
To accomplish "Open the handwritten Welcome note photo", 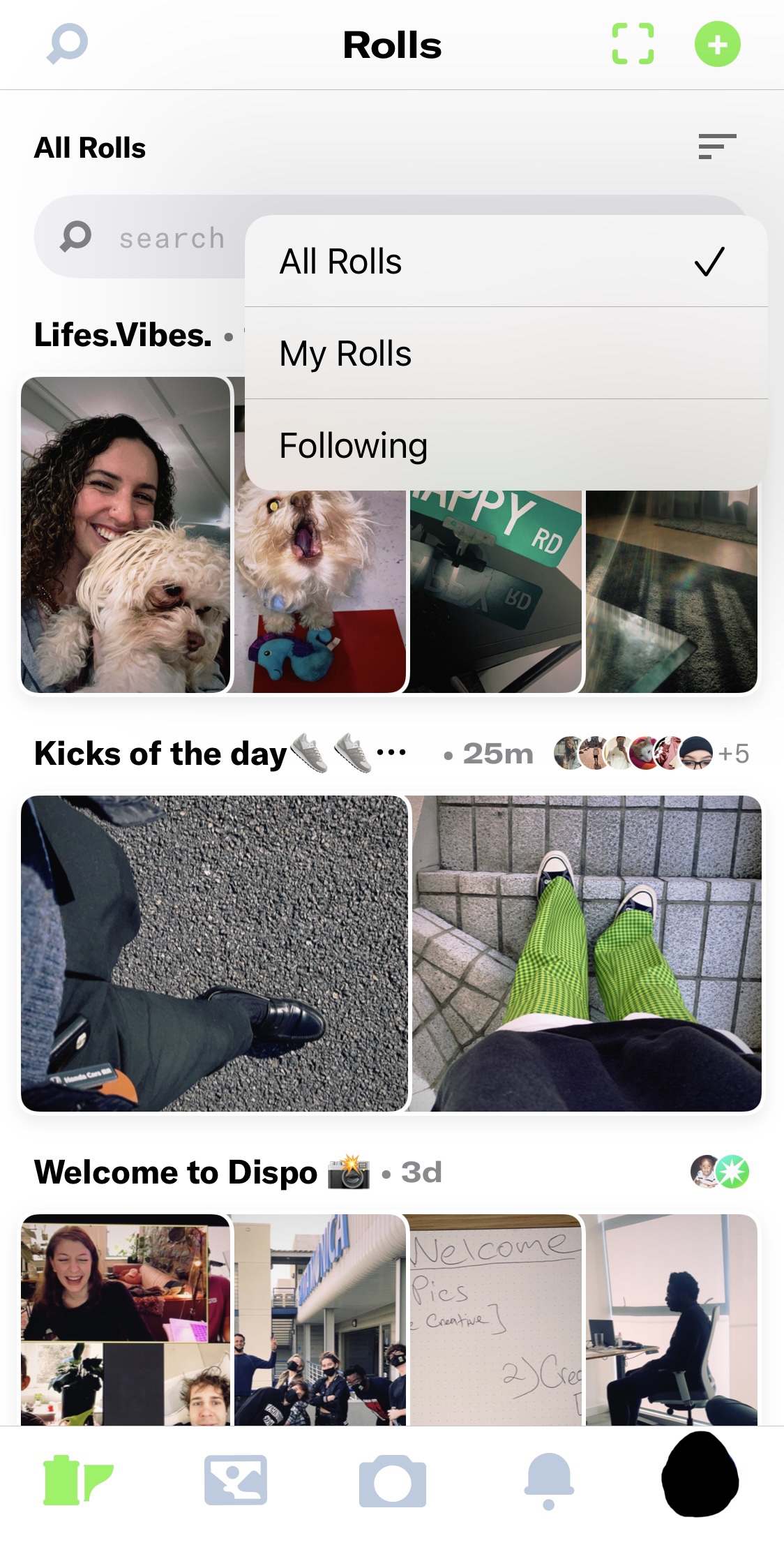I will [495, 1319].
